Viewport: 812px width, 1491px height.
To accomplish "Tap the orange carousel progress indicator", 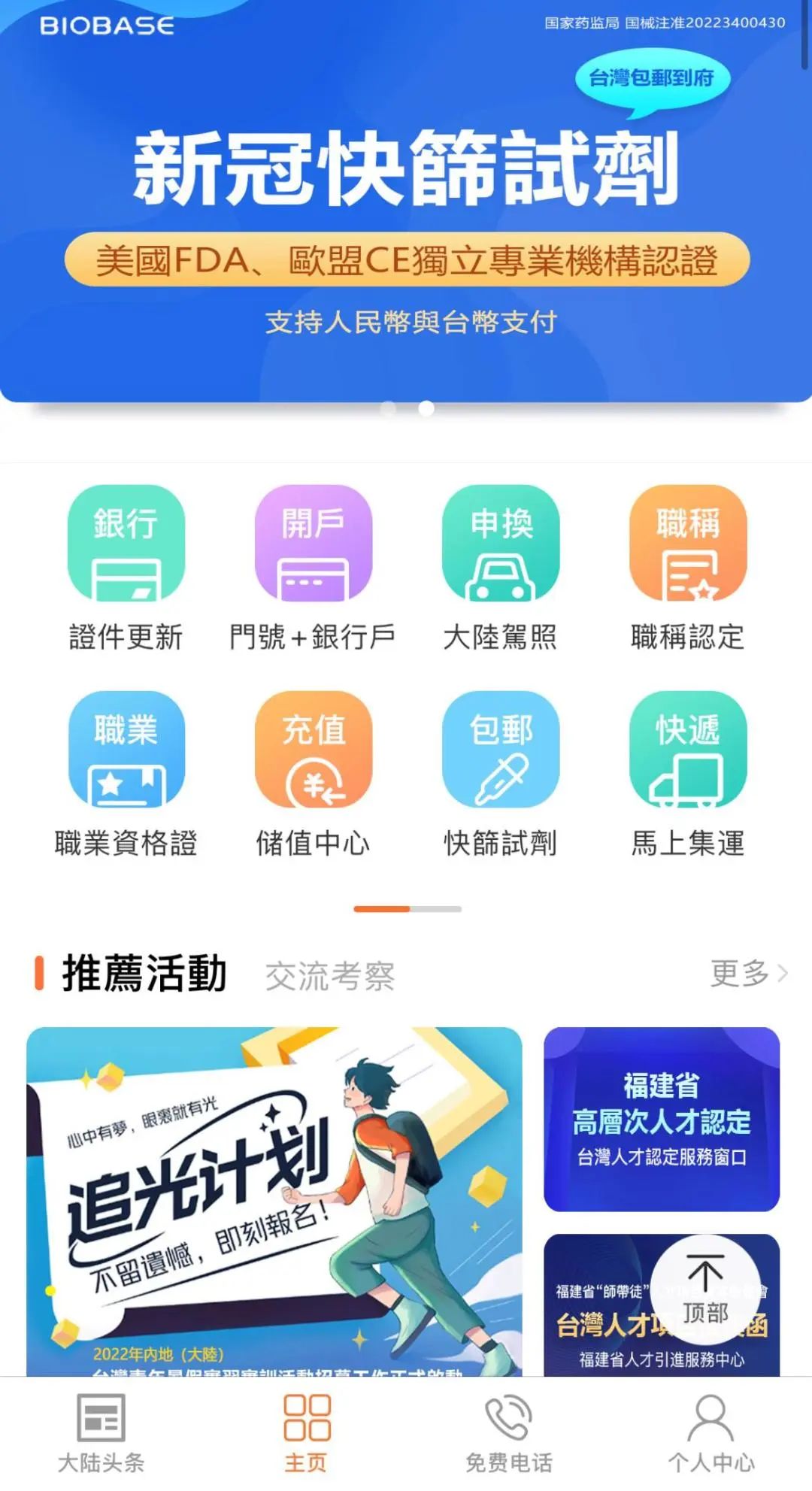I will point(383,909).
